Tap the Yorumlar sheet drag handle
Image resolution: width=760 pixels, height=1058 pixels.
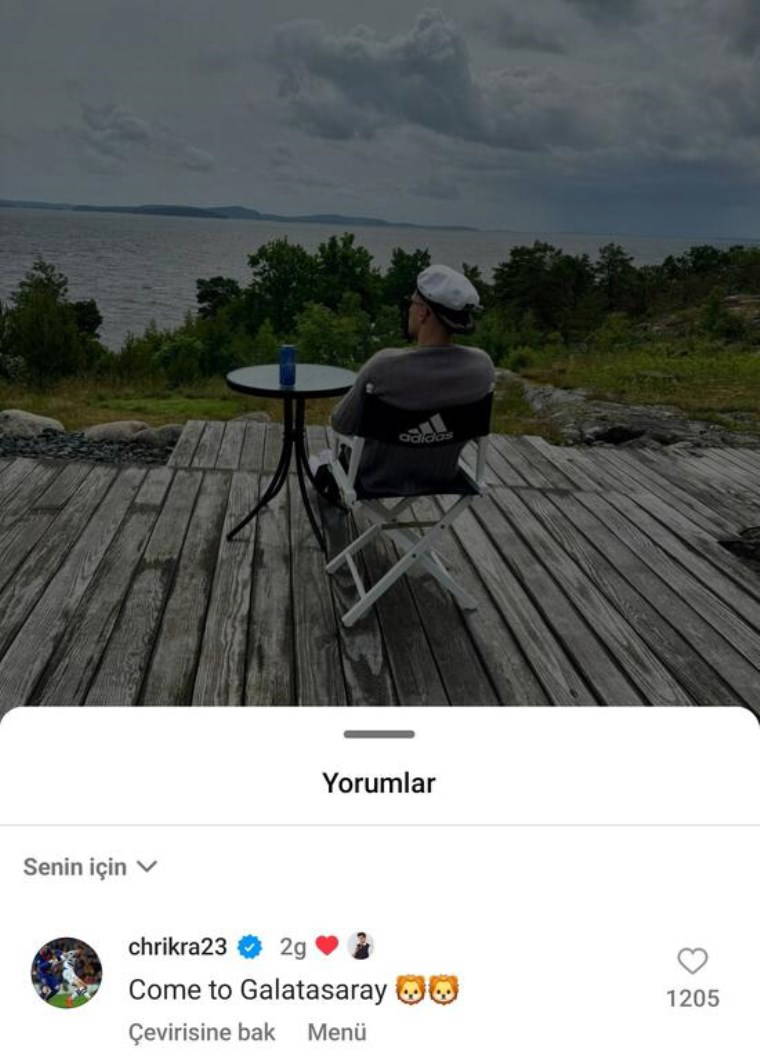(x=379, y=734)
